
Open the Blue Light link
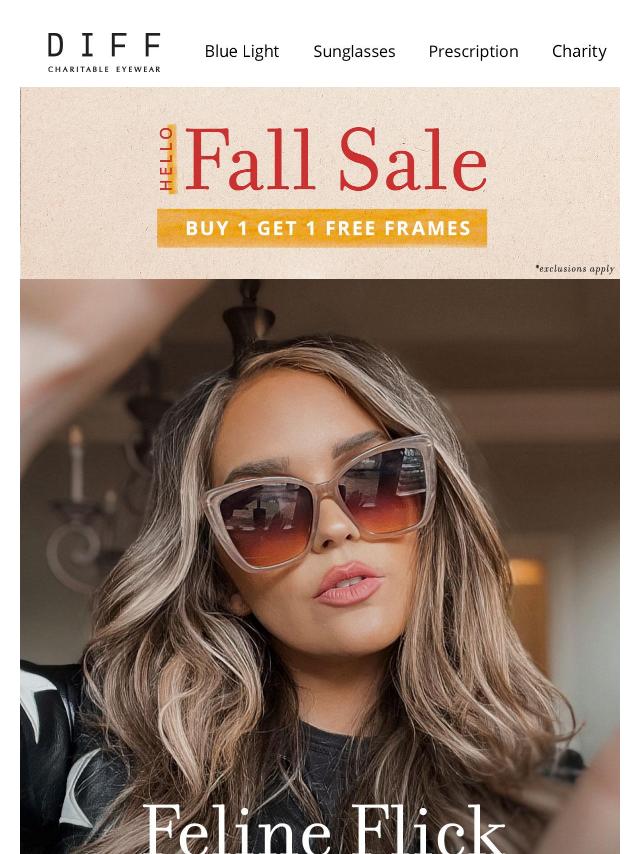tap(241, 51)
